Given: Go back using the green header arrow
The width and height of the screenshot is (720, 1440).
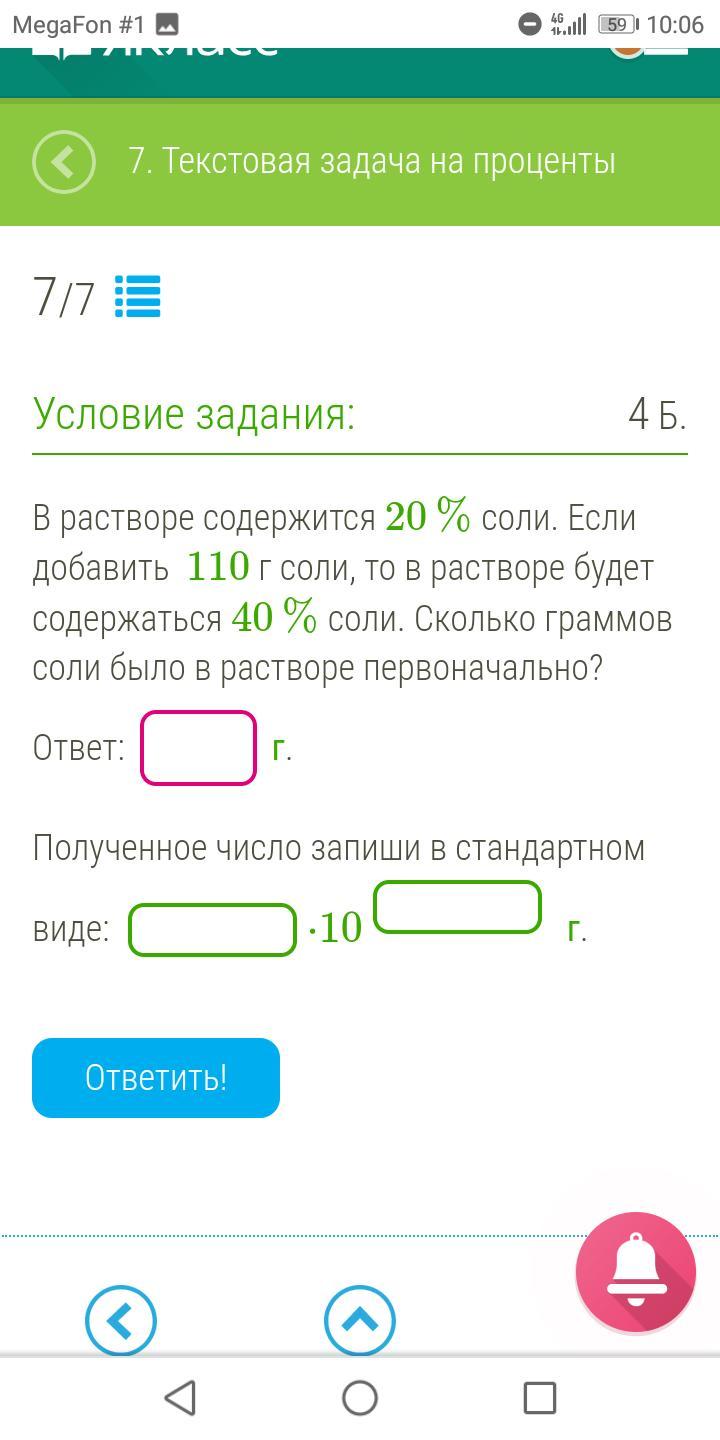Looking at the screenshot, I should pos(64,162).
